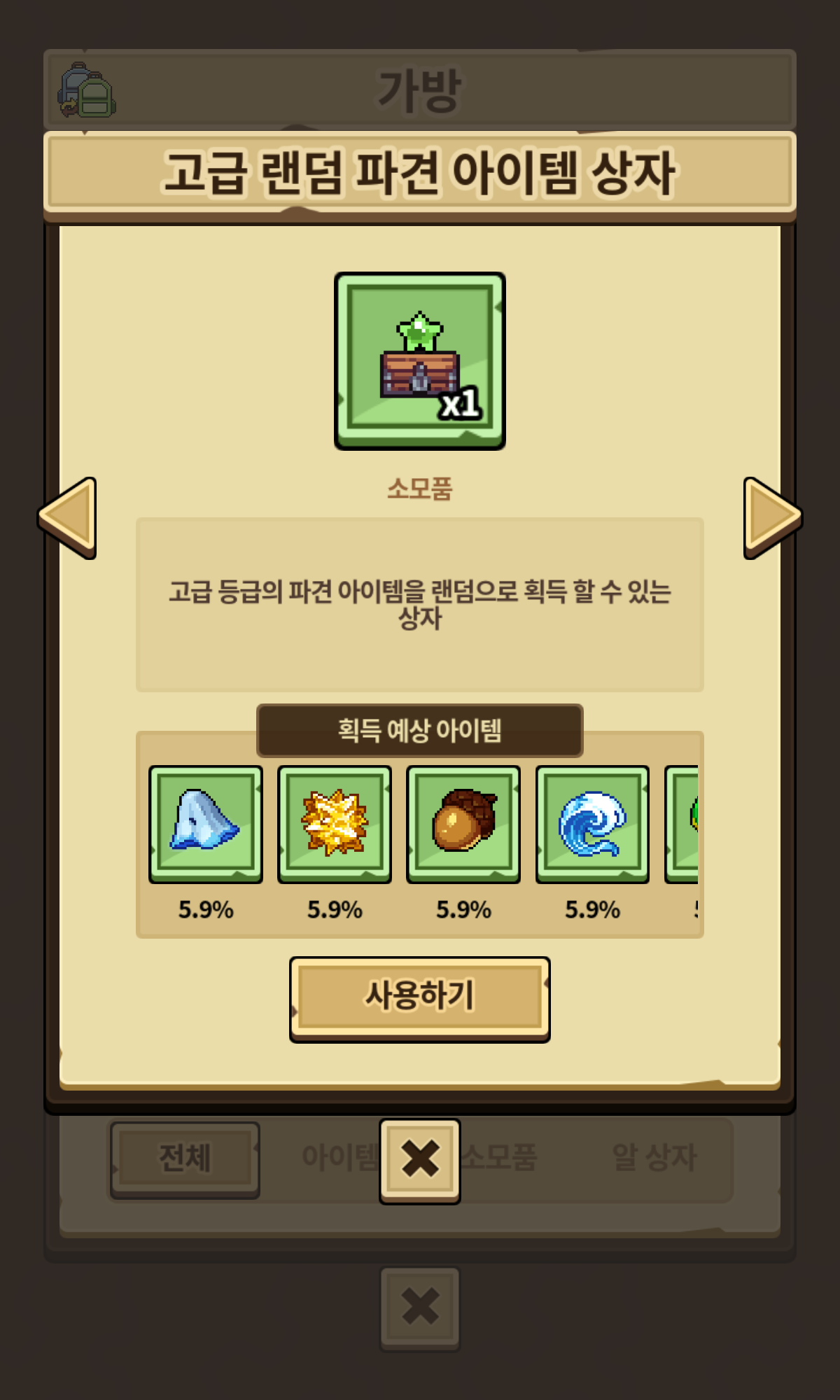
Task: Go to the next item with right arrow
Action: click(x=771, y=517)
